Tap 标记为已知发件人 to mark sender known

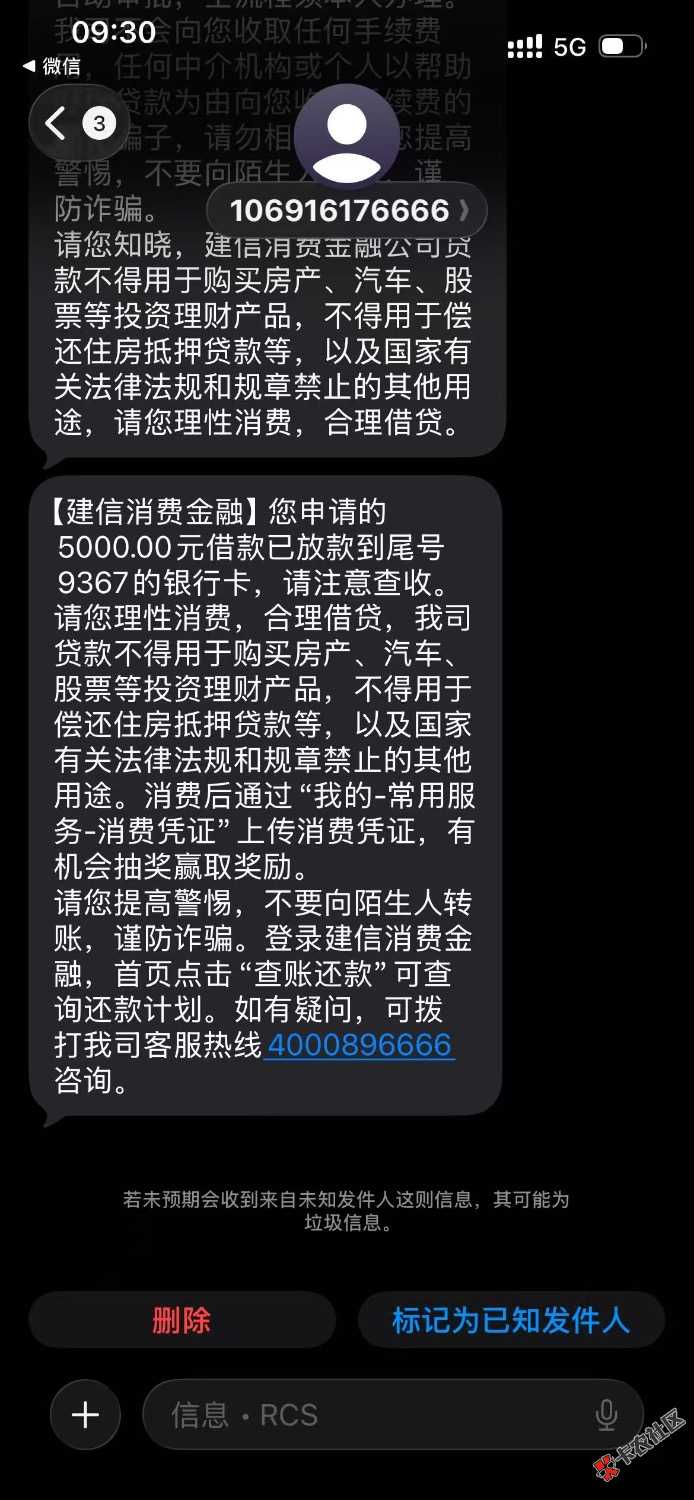pos(511,1320)
